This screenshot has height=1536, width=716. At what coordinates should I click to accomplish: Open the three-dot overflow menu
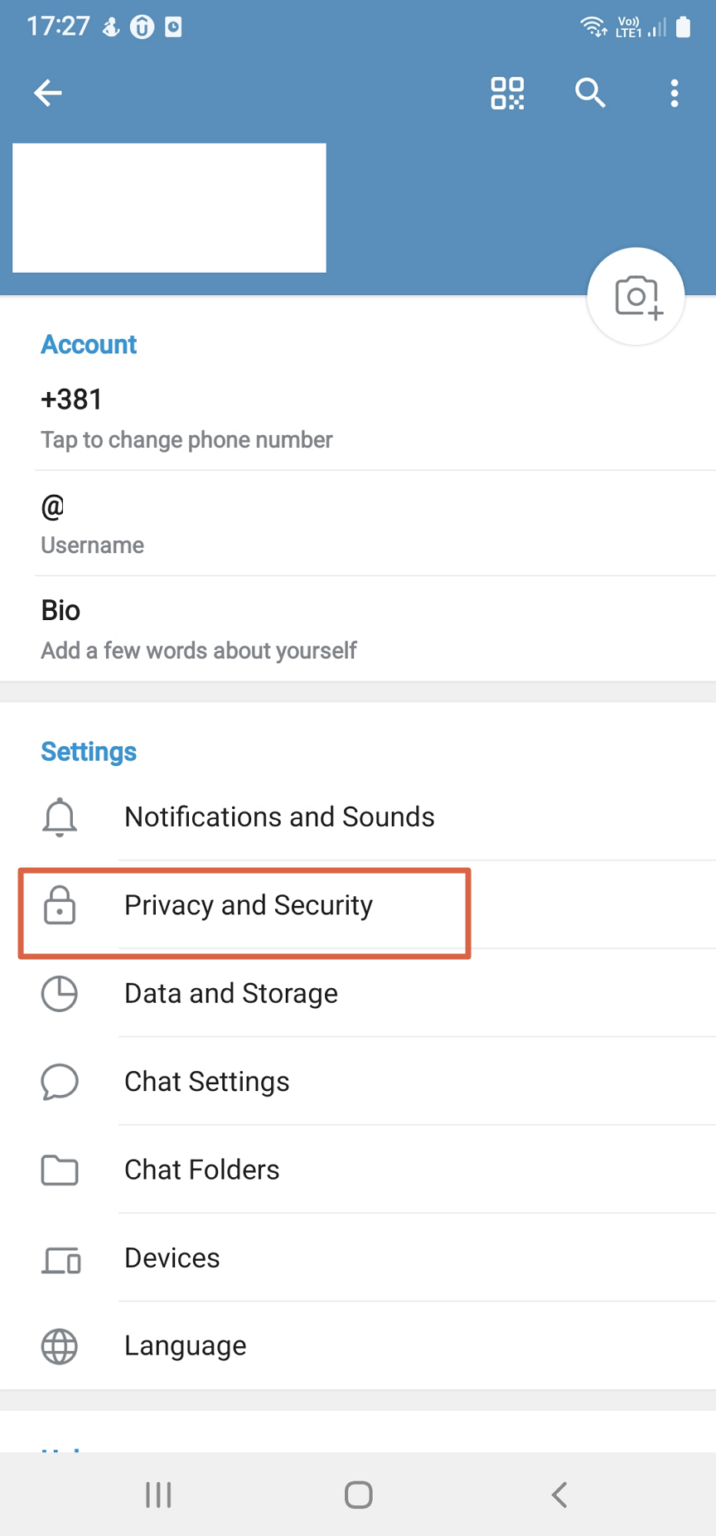[674, 93]
